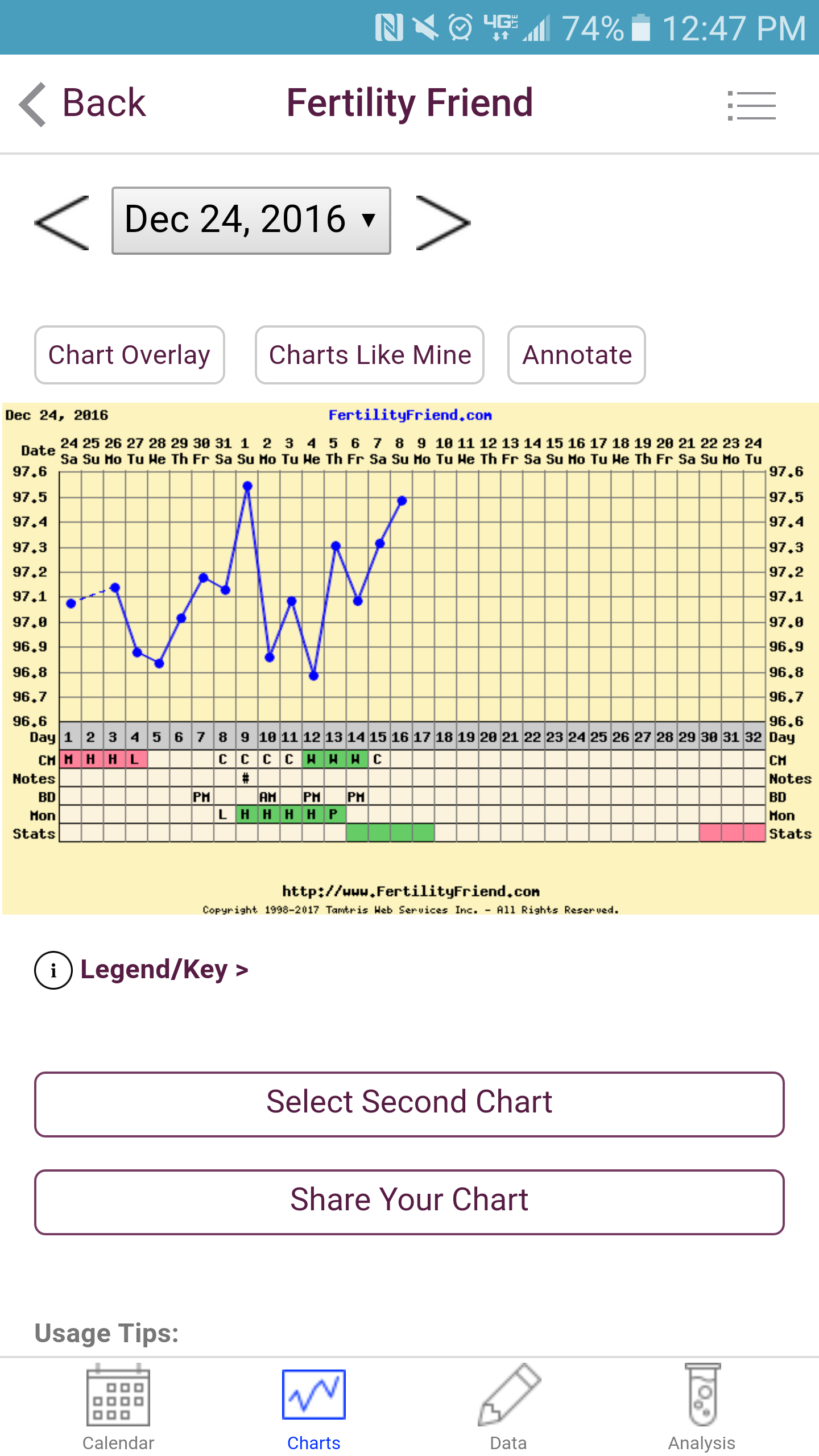The image size is (819, 1456).
Task: Open Charts Like Mine
Action: (370, 355)
